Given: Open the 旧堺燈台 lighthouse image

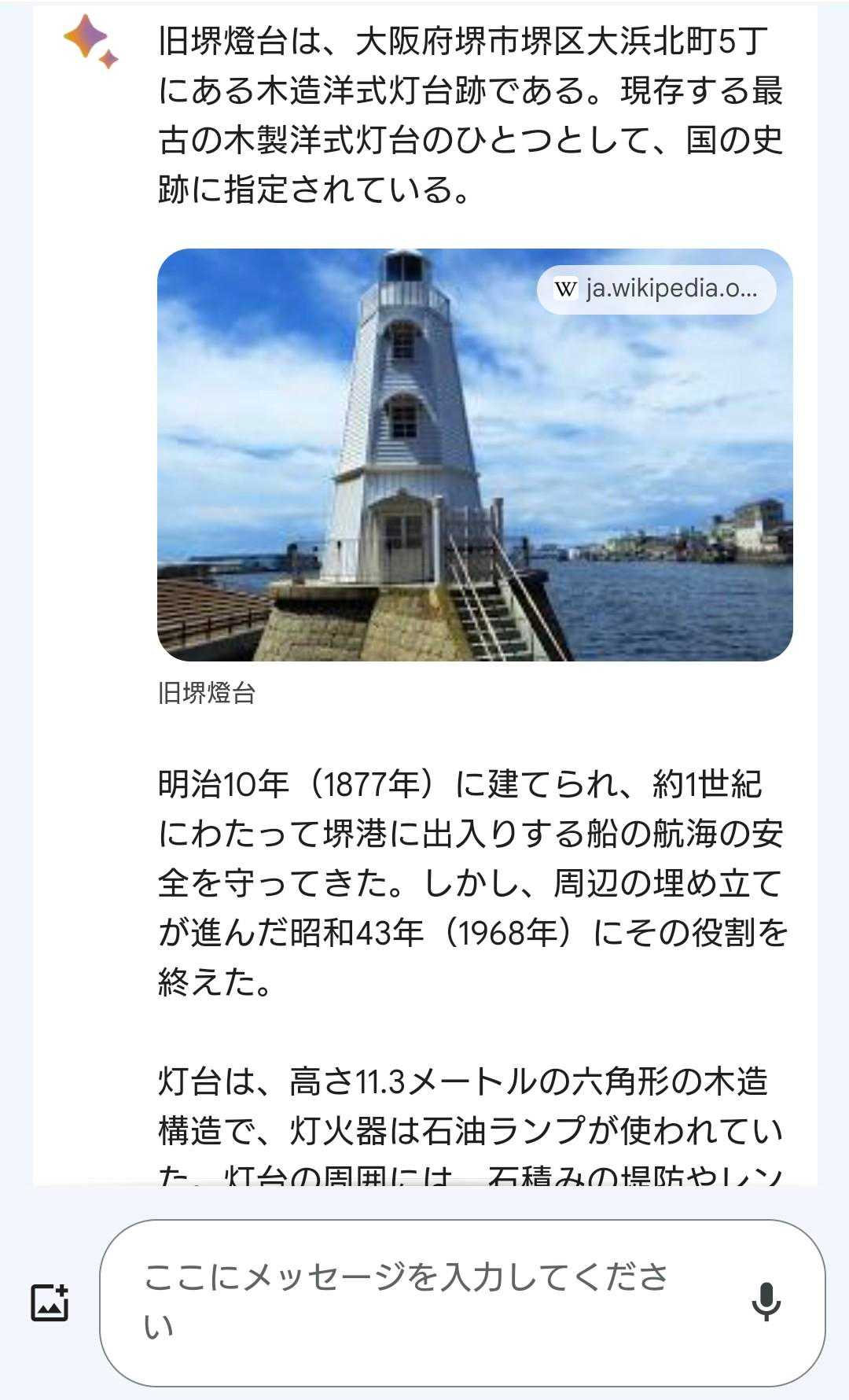Looking at the screenshot, I should click(475, 455).
